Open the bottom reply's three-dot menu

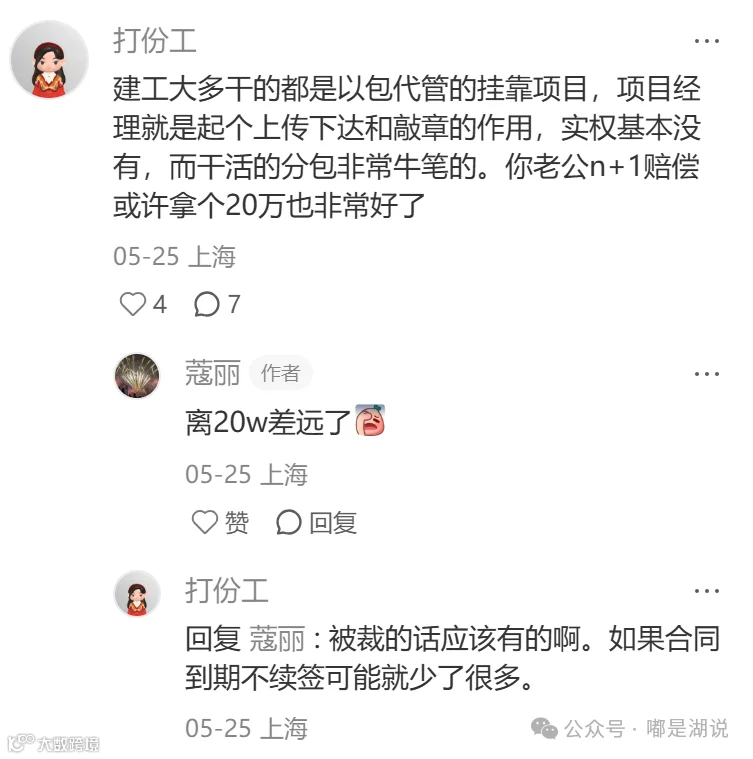pos(708,590)
